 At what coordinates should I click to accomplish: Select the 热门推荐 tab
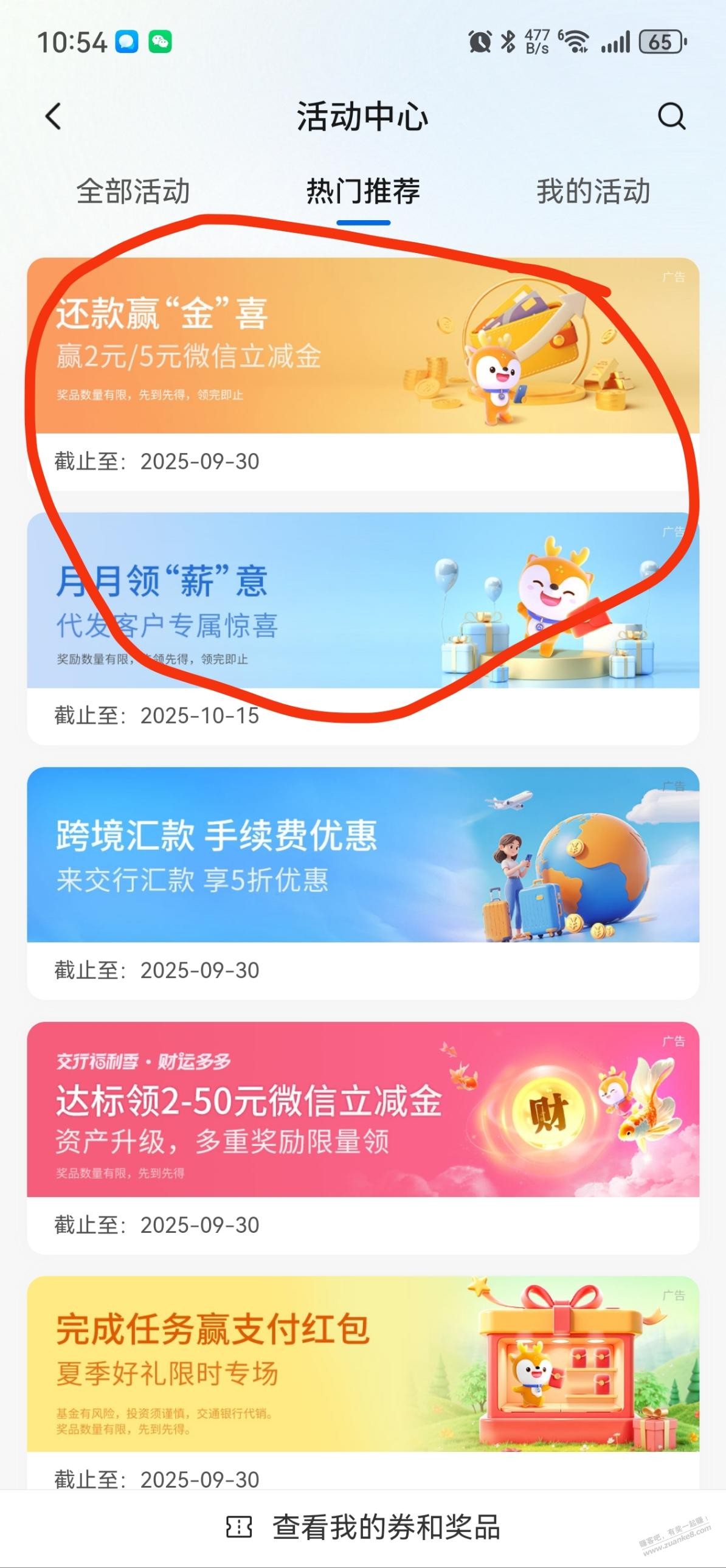coord(362,191)
